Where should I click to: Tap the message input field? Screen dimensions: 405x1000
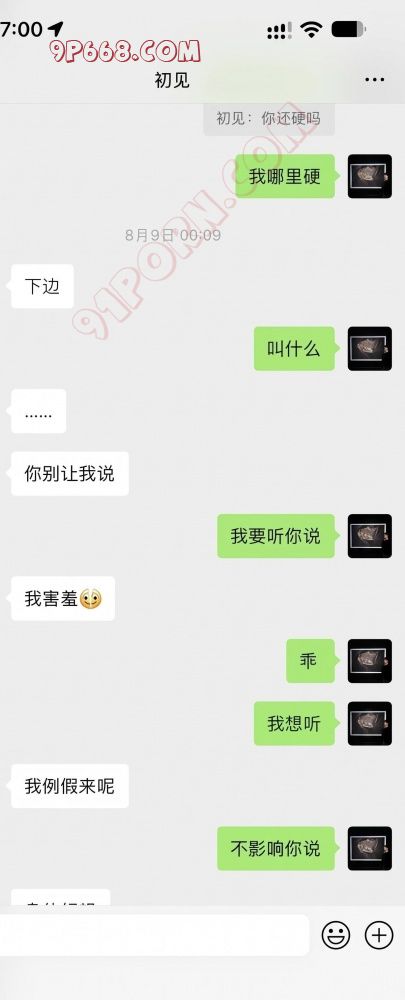point(154,935)
